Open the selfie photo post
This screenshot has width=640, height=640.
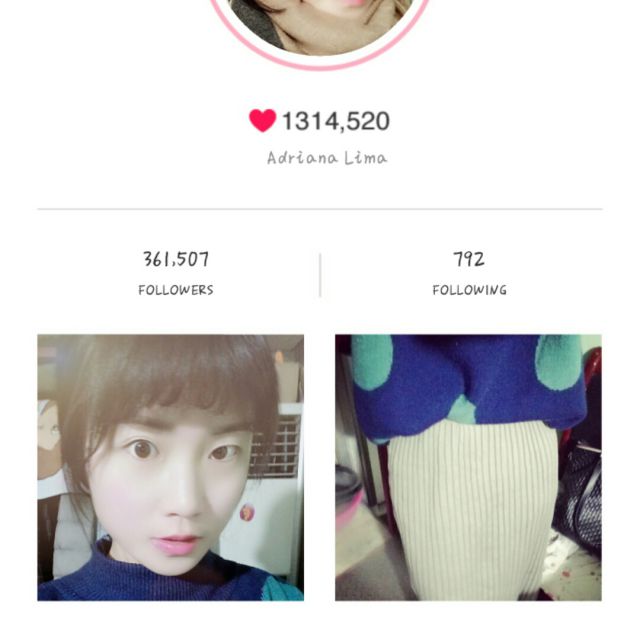(170, 467)
